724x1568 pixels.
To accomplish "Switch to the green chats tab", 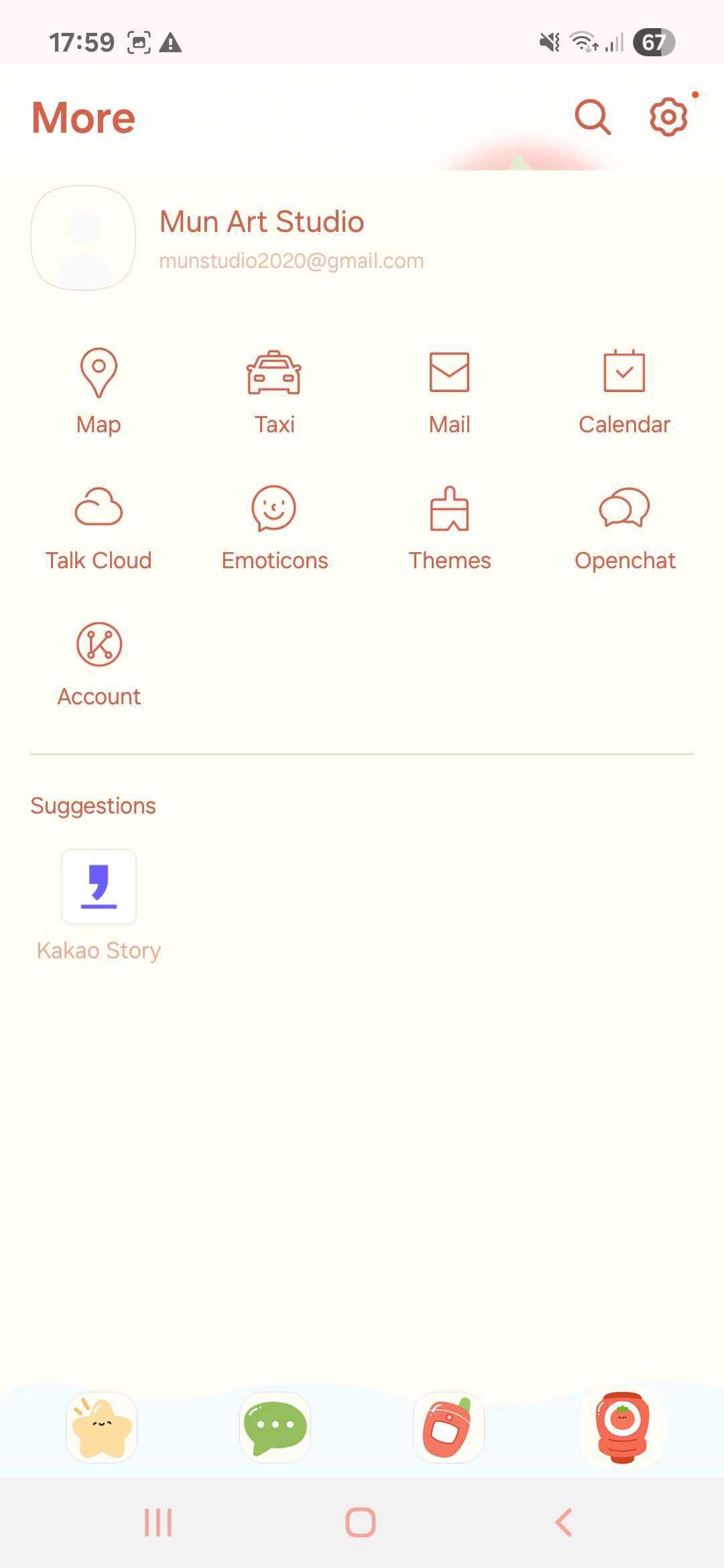I will 275,1427.
